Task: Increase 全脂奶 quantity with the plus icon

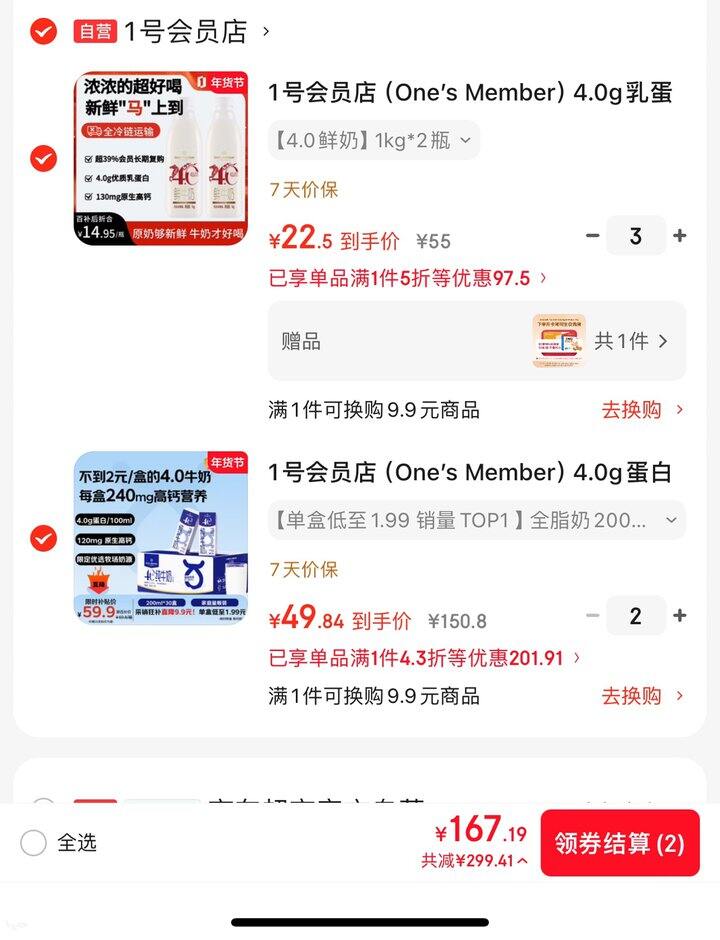Action: coord(679,615)
